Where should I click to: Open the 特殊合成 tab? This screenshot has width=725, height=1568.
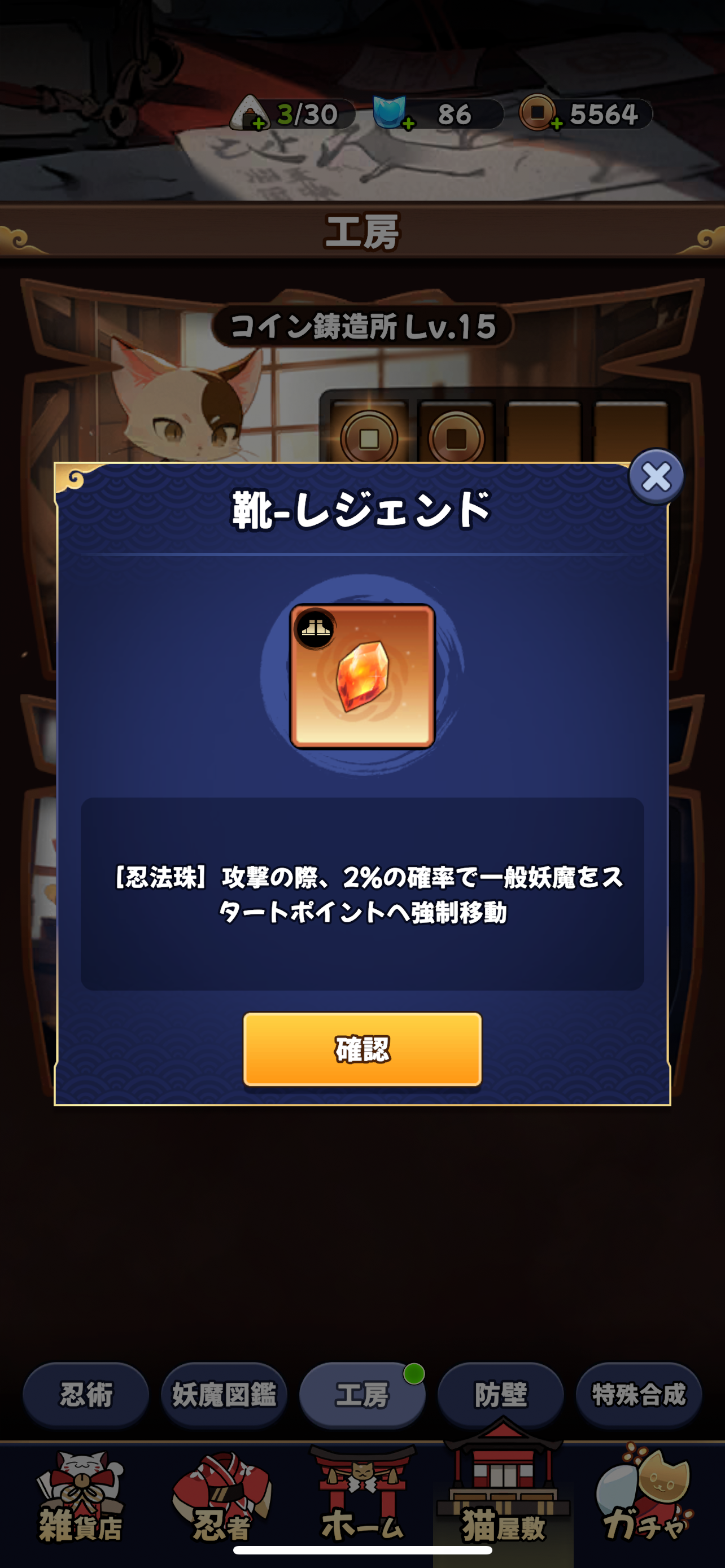pyautogui.click(x=639, y=1395)
